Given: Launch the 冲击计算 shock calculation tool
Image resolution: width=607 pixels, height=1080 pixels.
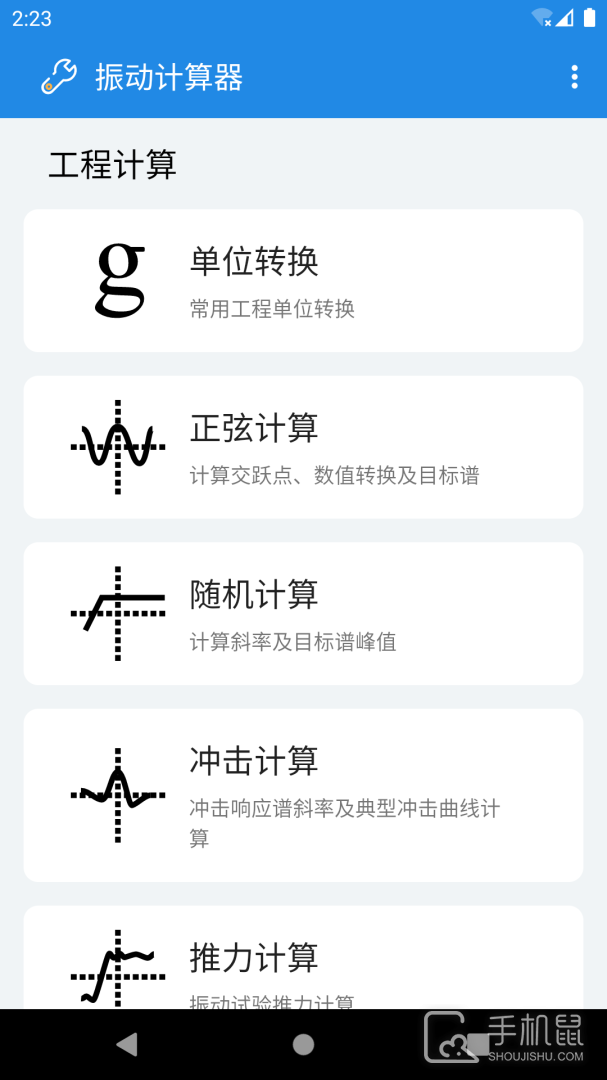Looking at the screenshot, I should coord(303,795).
